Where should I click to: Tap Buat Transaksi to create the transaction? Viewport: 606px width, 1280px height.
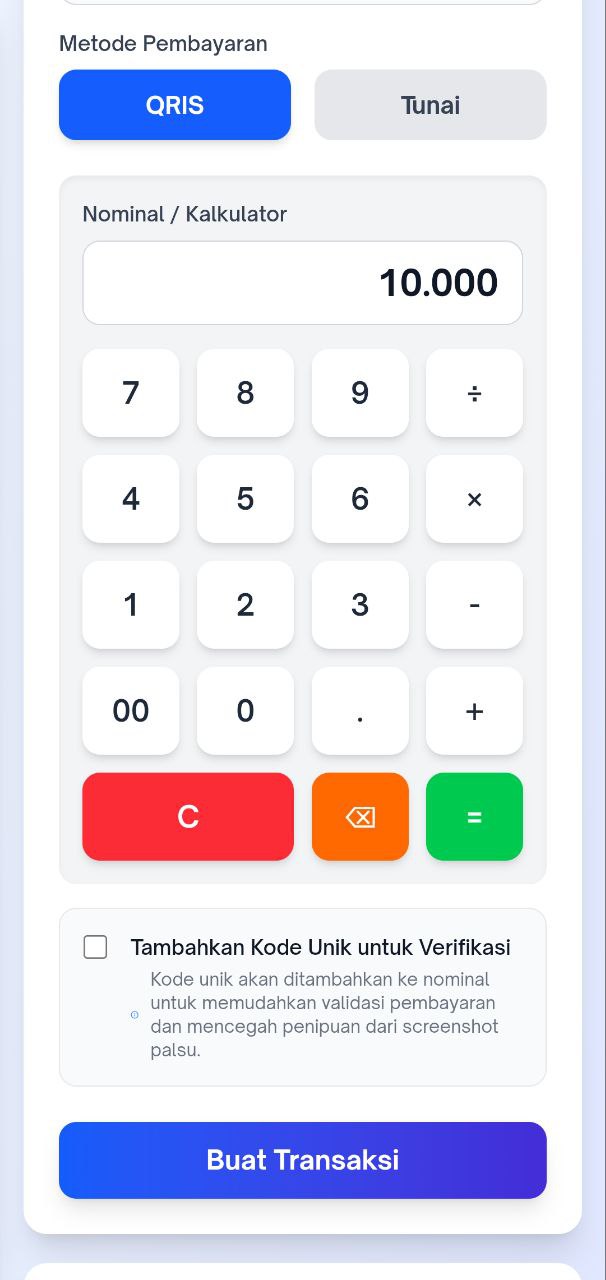tap(302, 1160)
